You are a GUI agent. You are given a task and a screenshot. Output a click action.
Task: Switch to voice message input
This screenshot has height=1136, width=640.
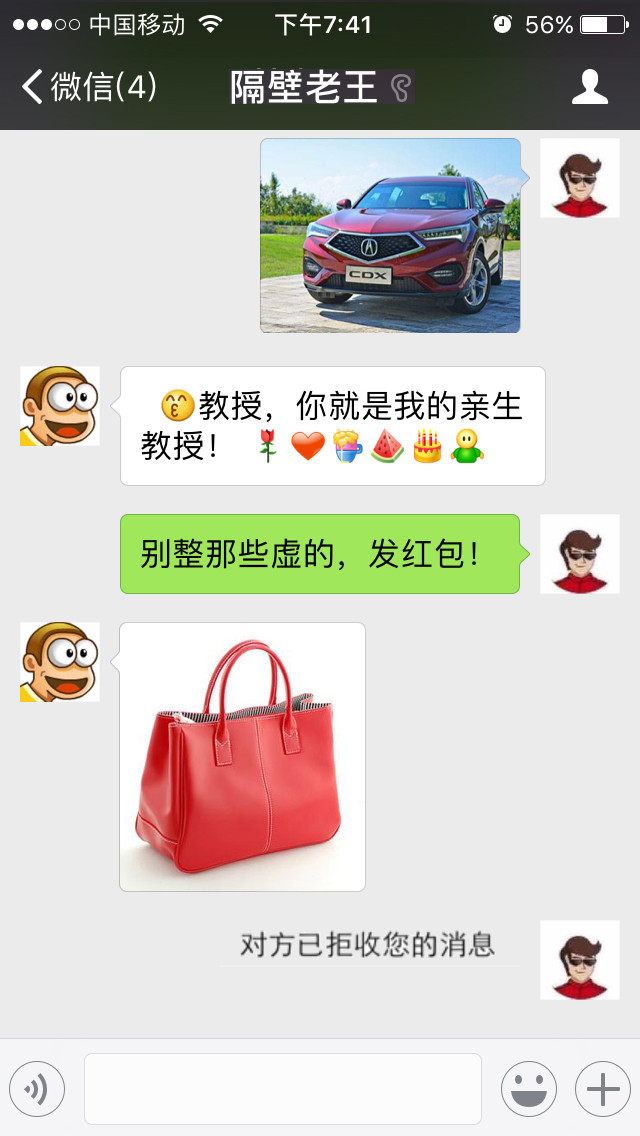pyautogui.click(x=37, y=1088)
